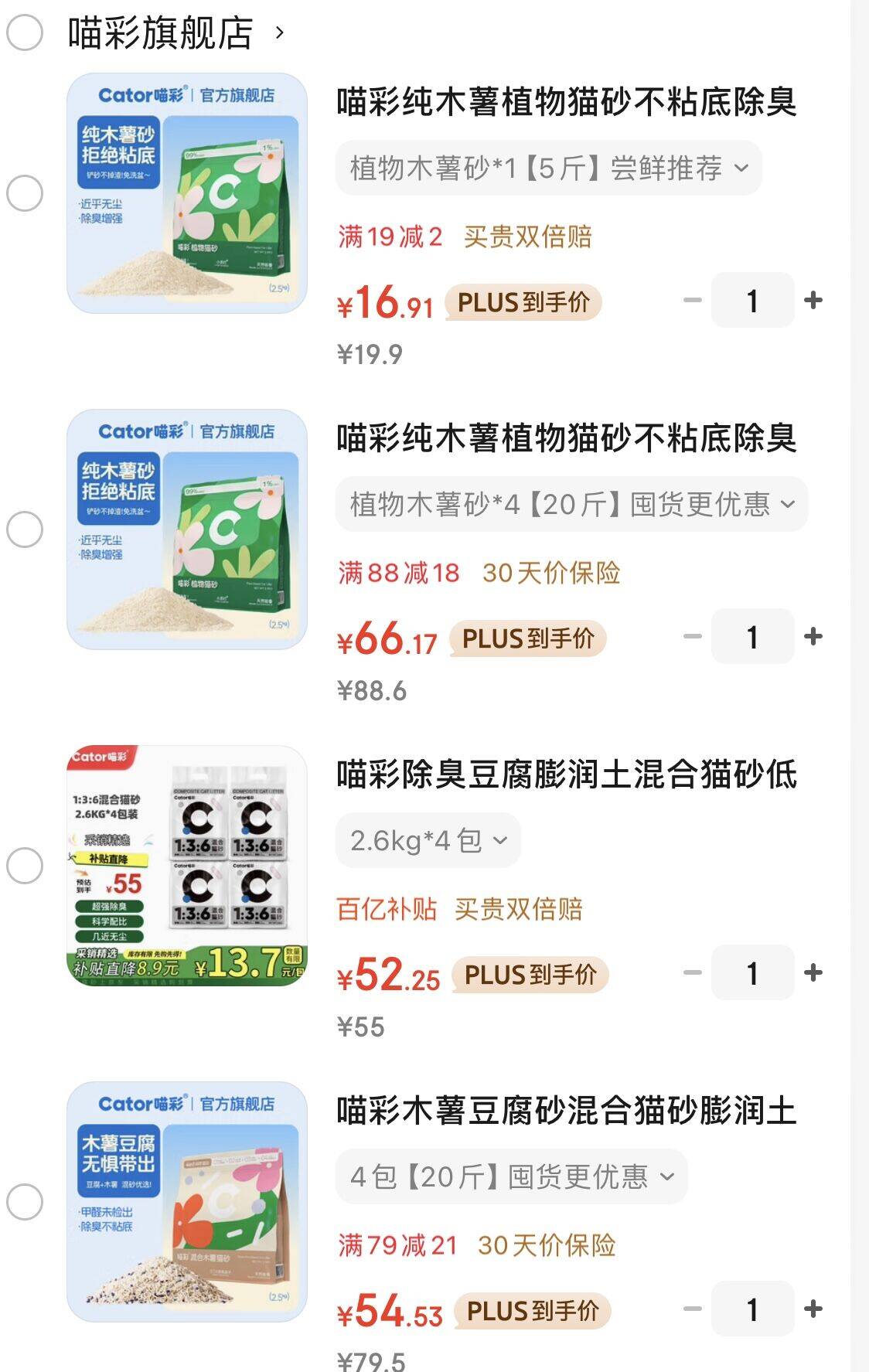Check the first 纯木薯植物猫砂 item
Image resolution: width=869 pixels, height=1372 pixels.
[x=26, y=192]
